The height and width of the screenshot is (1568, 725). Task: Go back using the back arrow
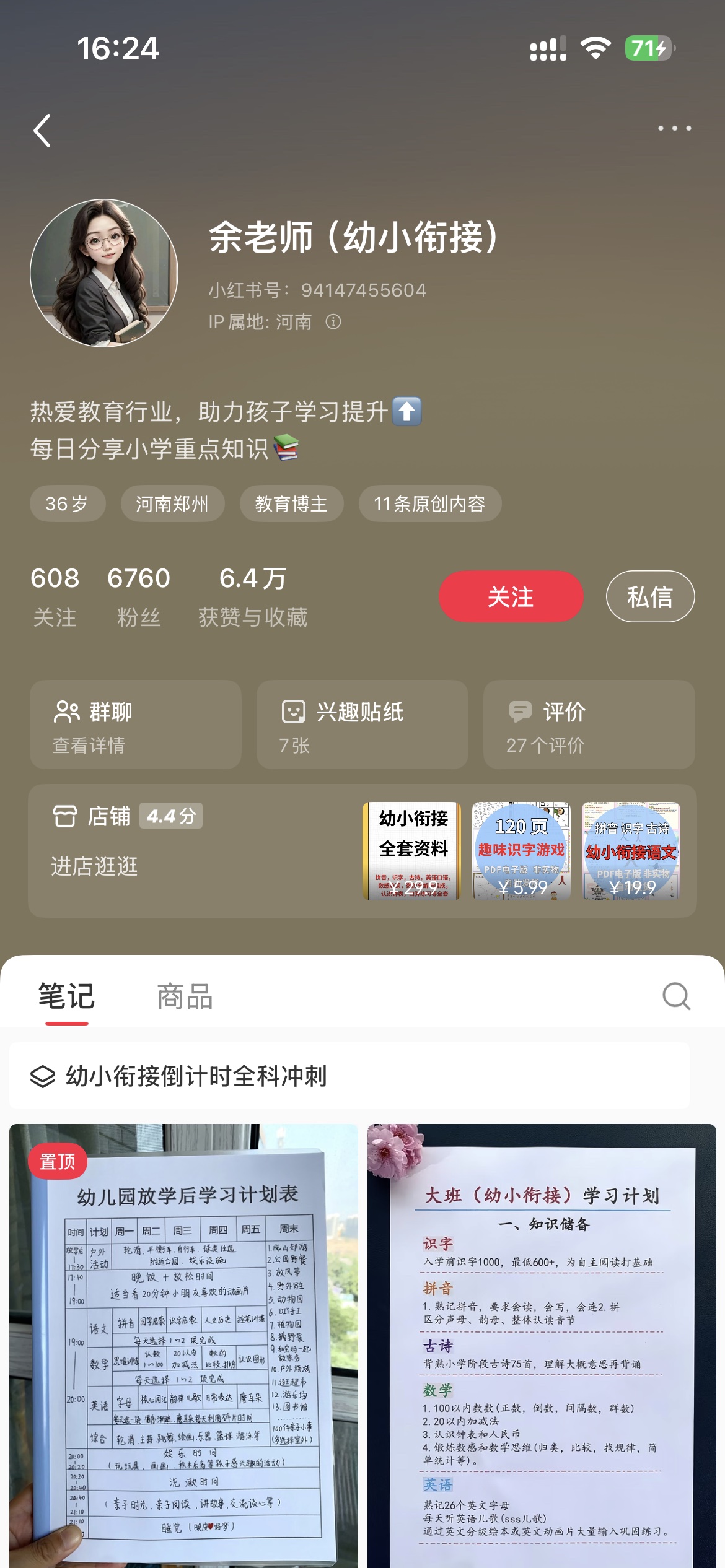tap(42, 131)
